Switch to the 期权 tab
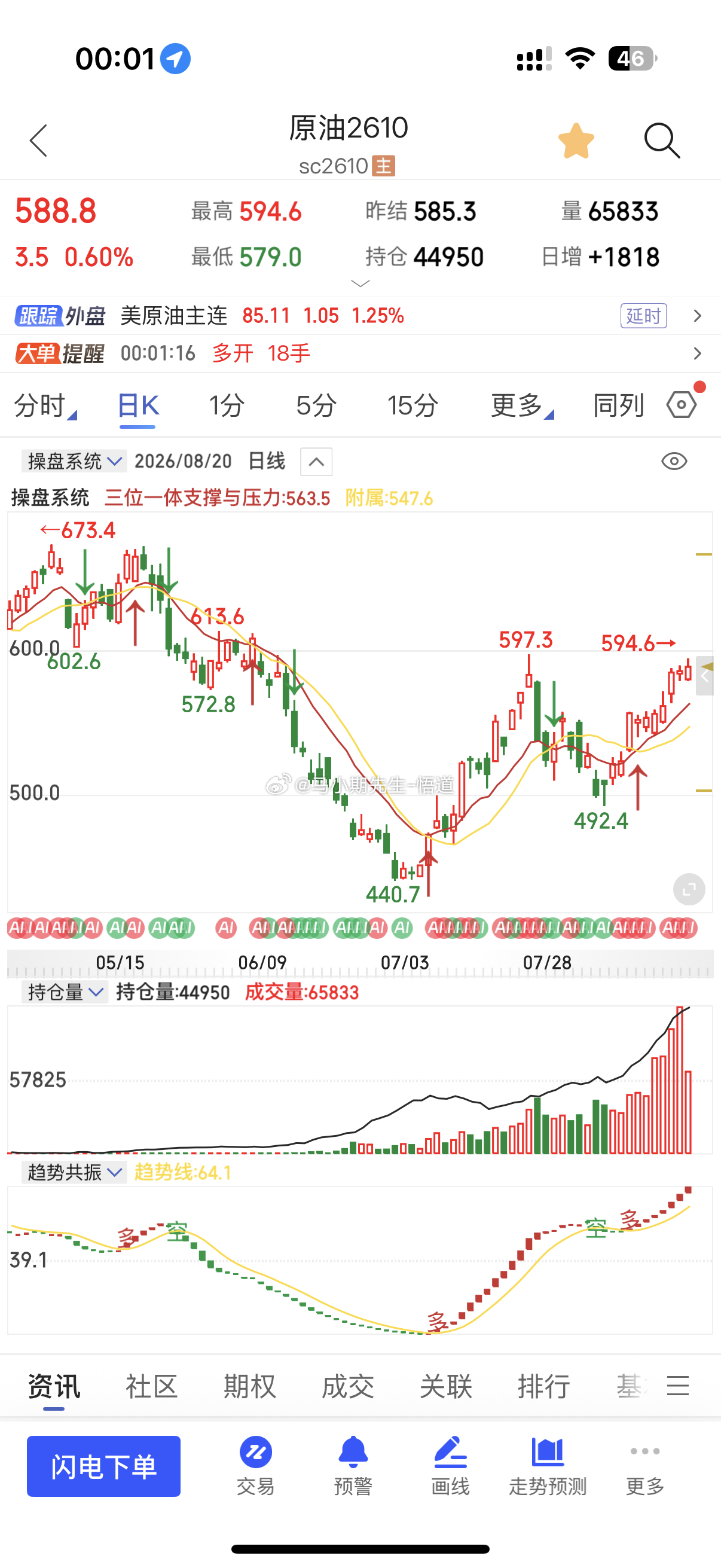 tap(249, 1387)
